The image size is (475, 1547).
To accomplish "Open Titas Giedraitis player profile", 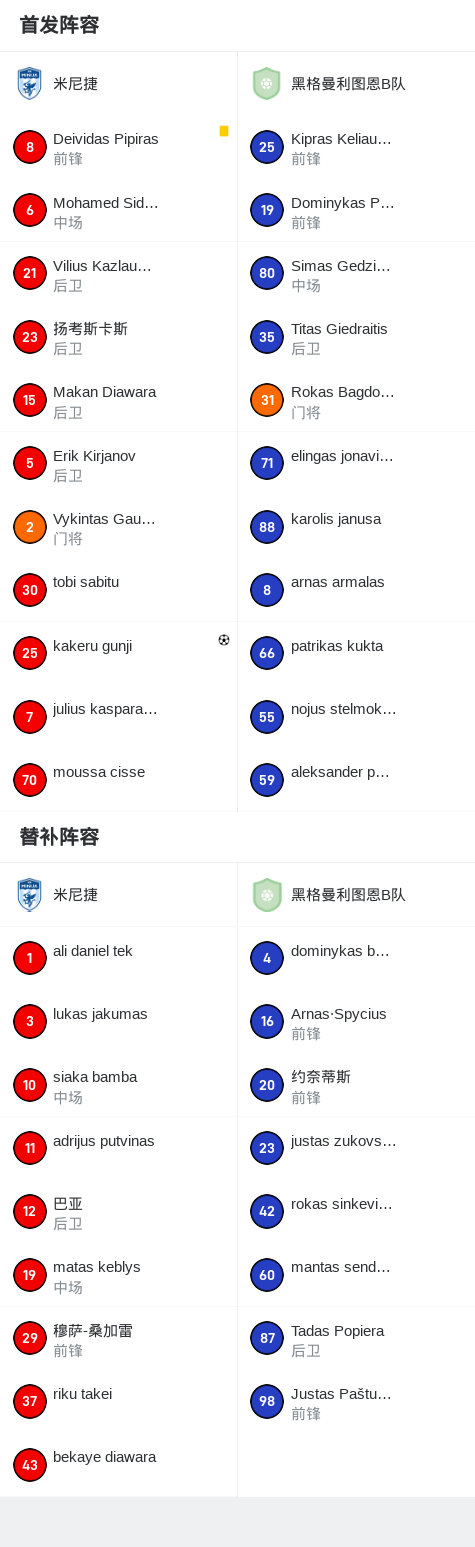I will pyautogui.click(x=356, y=337).
